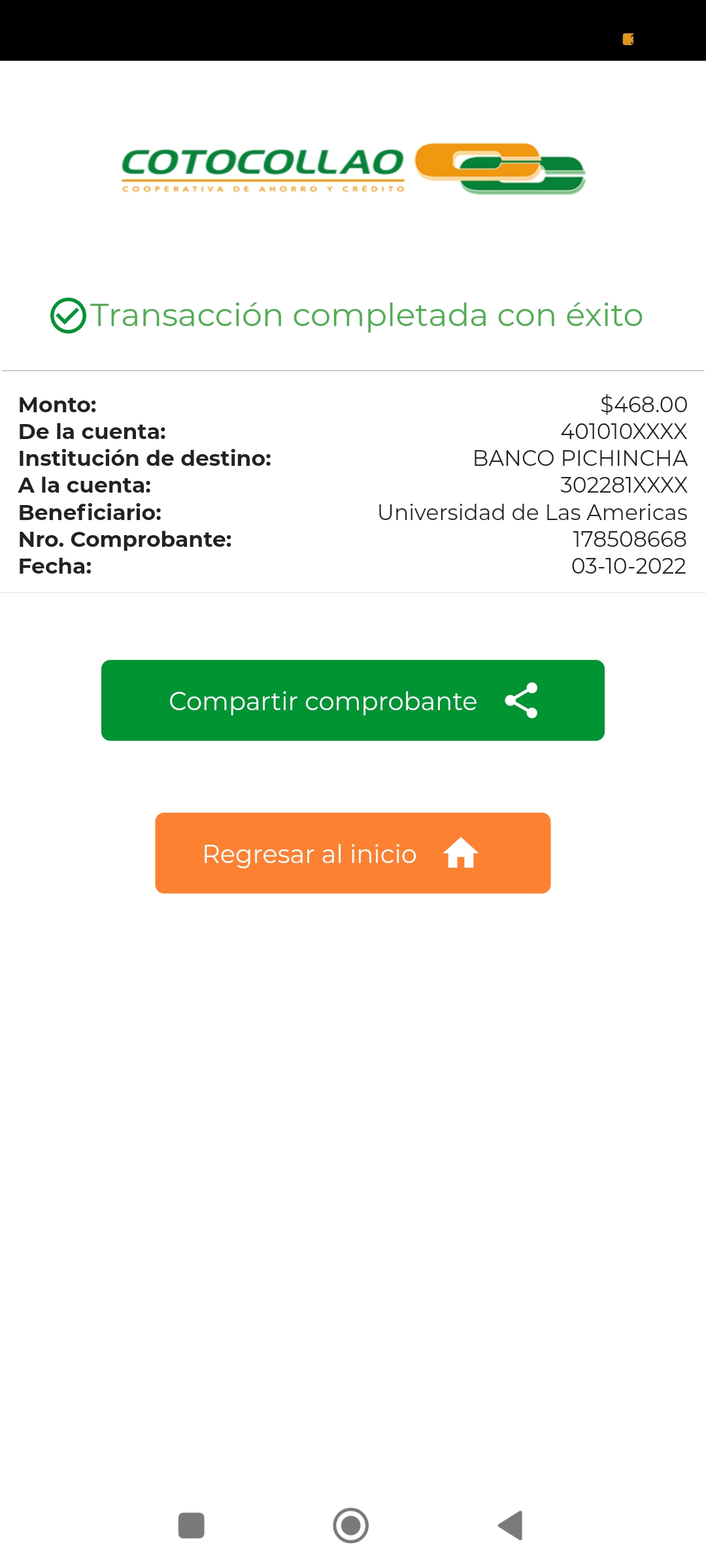Go back using the system back button
This screenshot has height=1568, width=706.
511,1526
